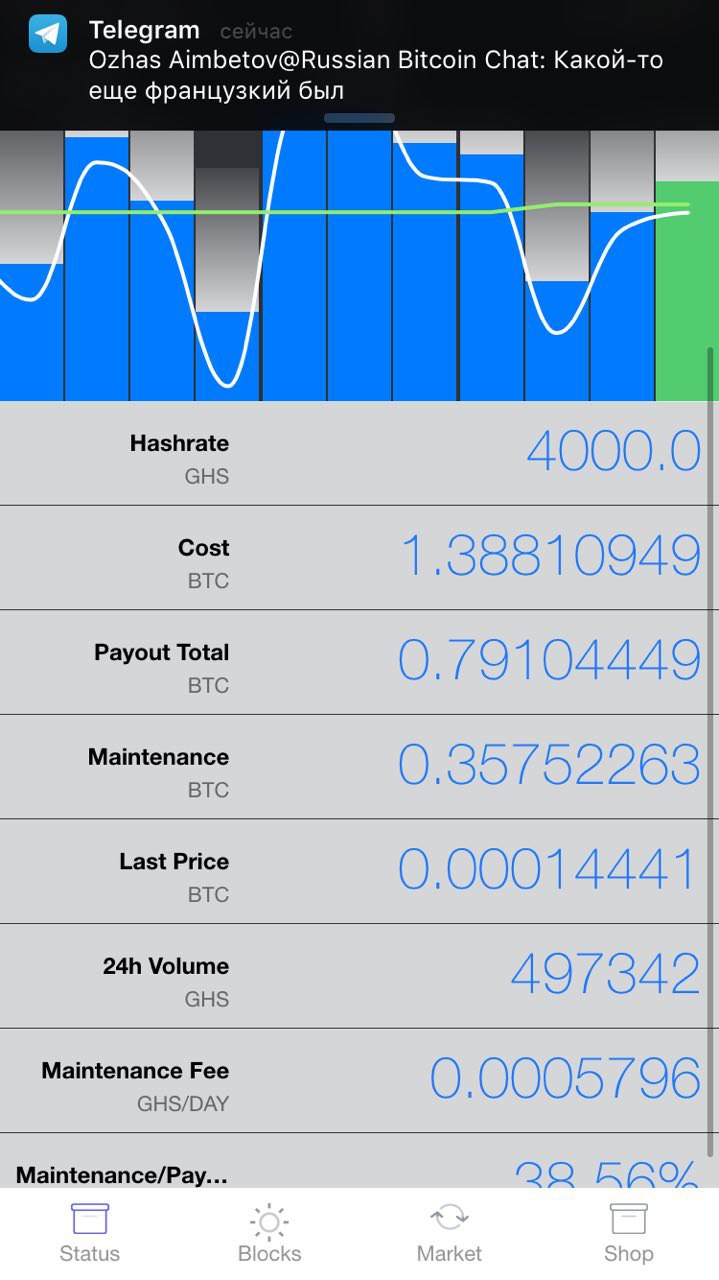Viewport: 719px width, 1280px height.
Task: Switch to the Blocks tab
Action: click(269, 1234)
